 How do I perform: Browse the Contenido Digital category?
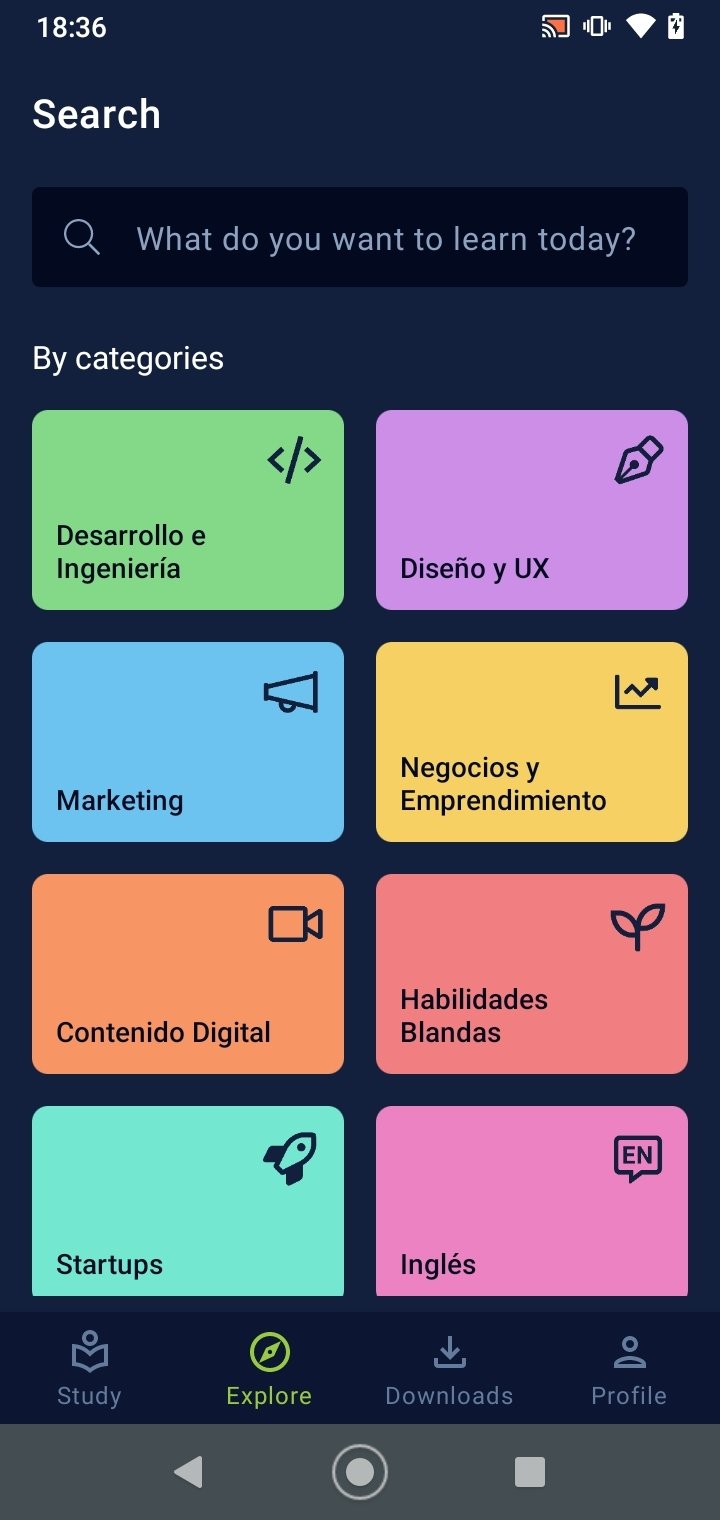pos(188,974)
